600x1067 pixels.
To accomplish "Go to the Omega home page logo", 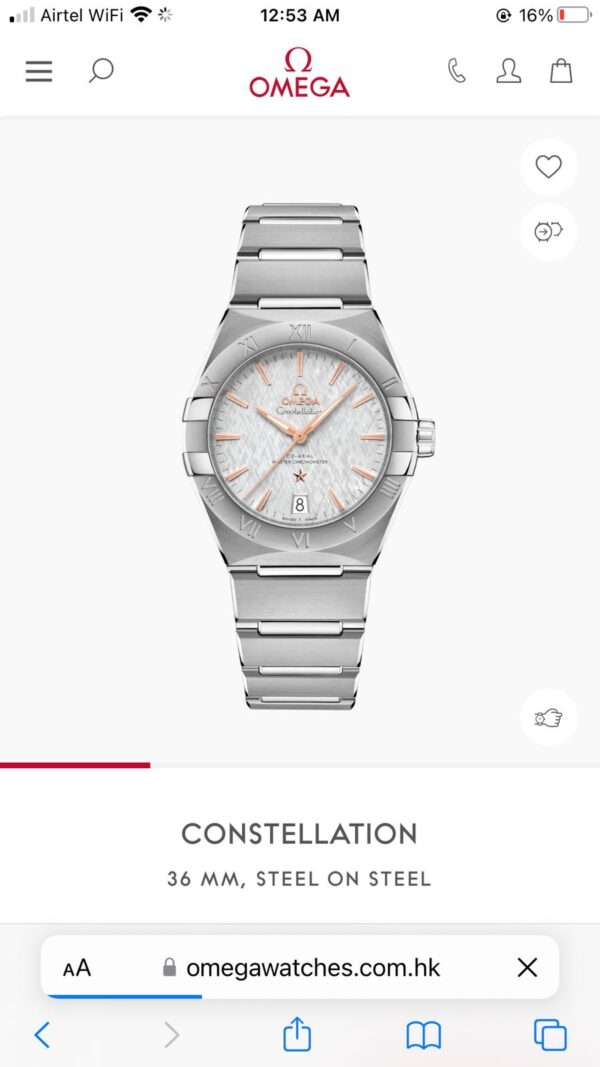I will [299, 73].
